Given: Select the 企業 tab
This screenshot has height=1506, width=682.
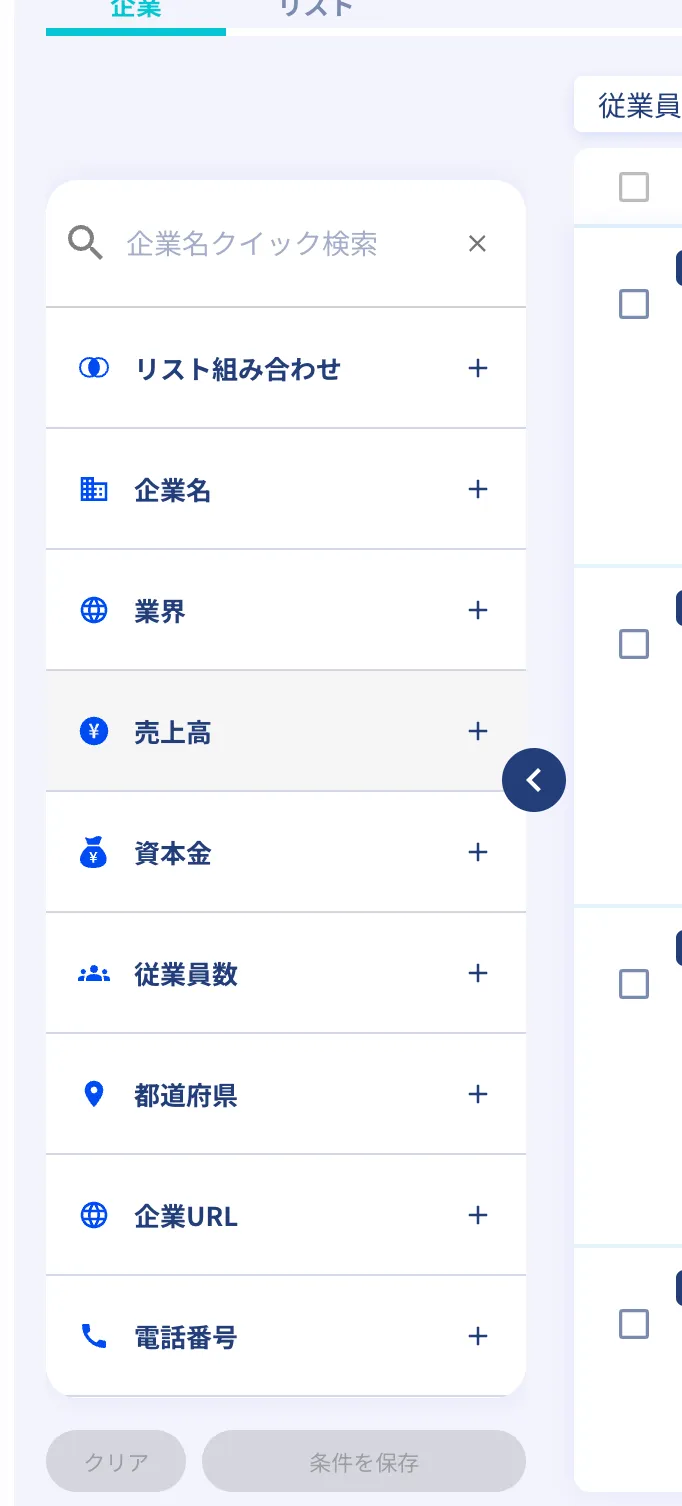Looking at the screenshot, I should (136, 10).
